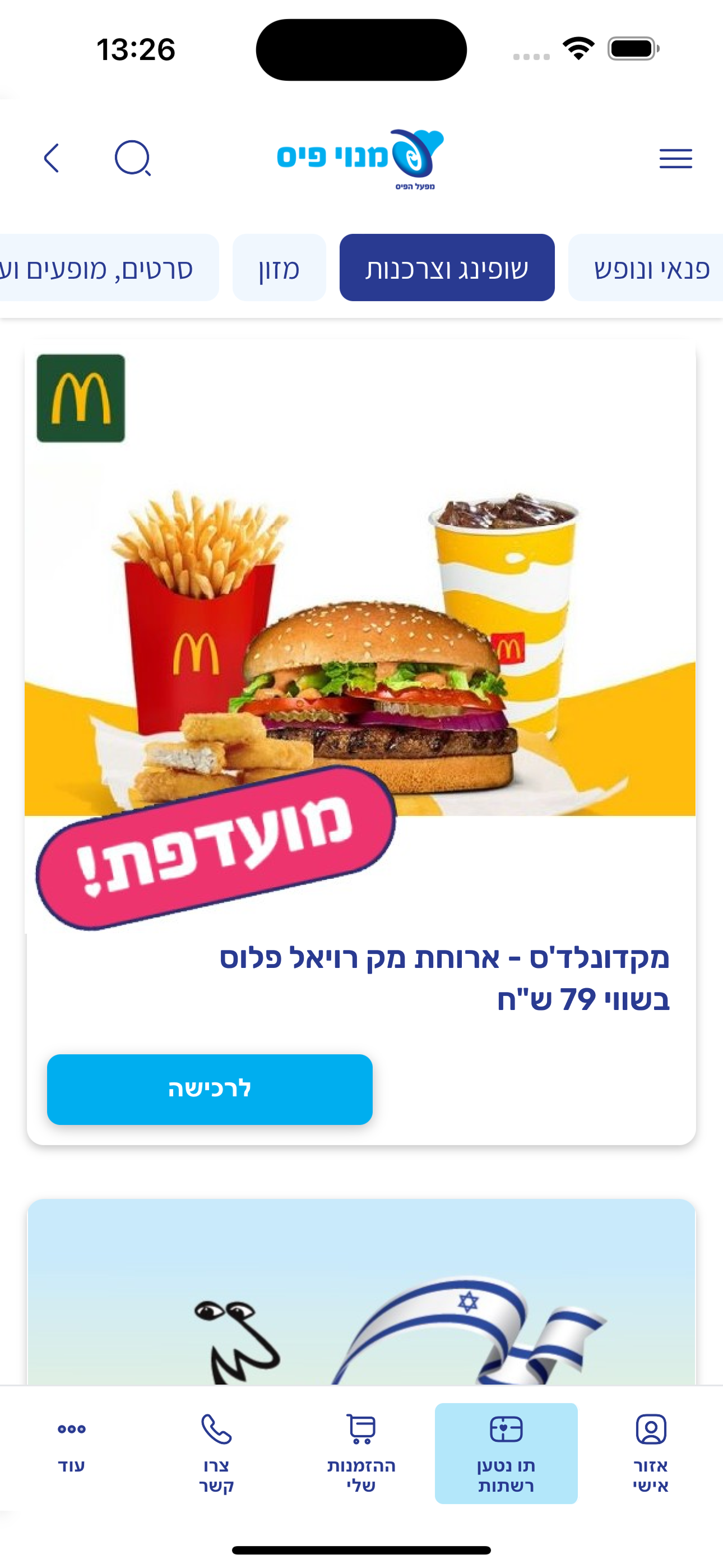Open the McDonald's arches logo badge

(80, 399)
